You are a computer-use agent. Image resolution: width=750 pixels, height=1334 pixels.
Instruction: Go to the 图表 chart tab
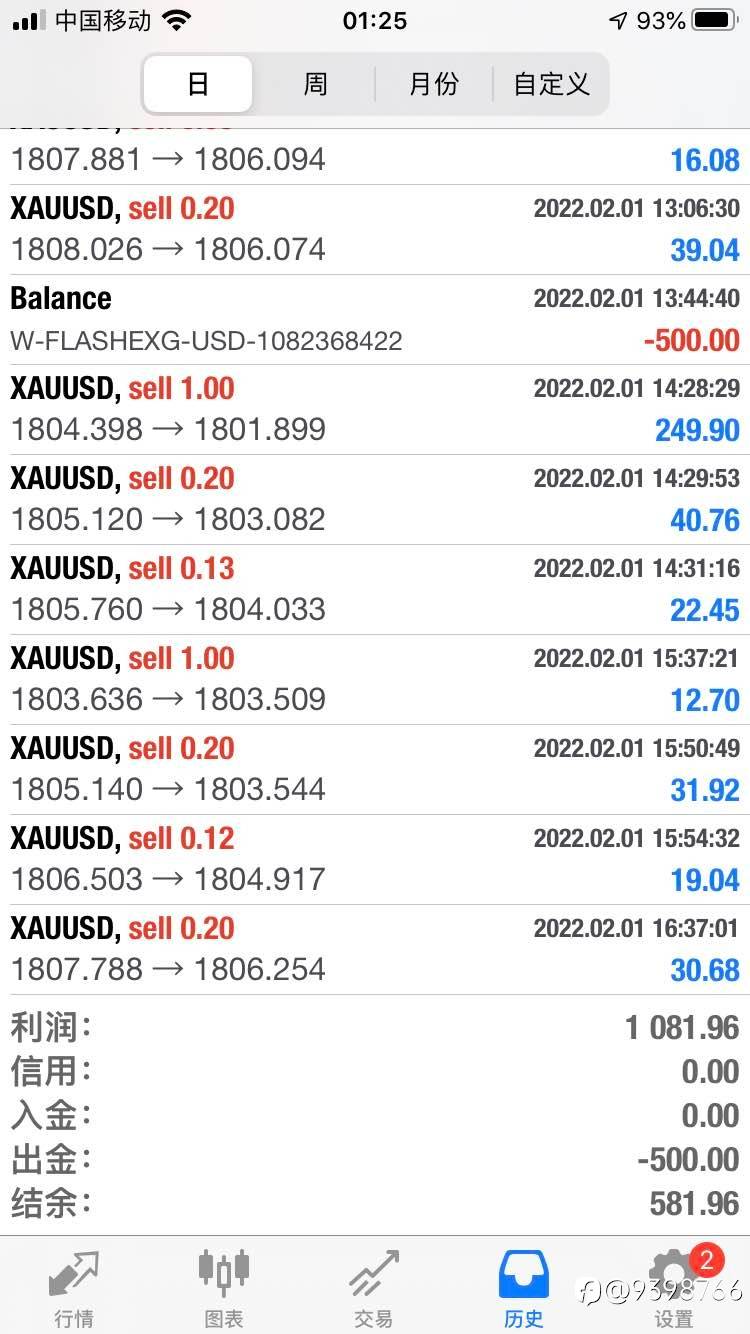pos(224,1288)
